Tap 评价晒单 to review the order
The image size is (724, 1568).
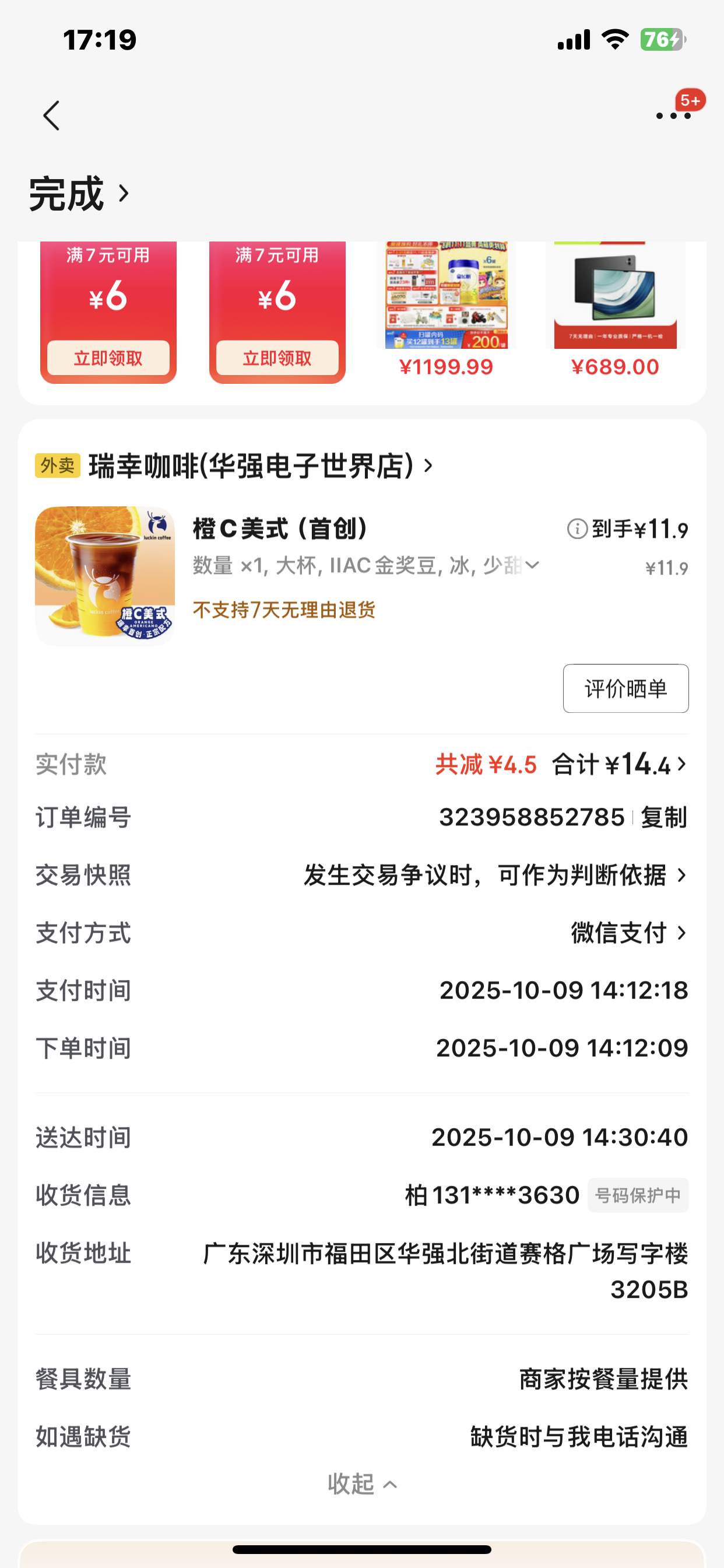coord(625,688)
